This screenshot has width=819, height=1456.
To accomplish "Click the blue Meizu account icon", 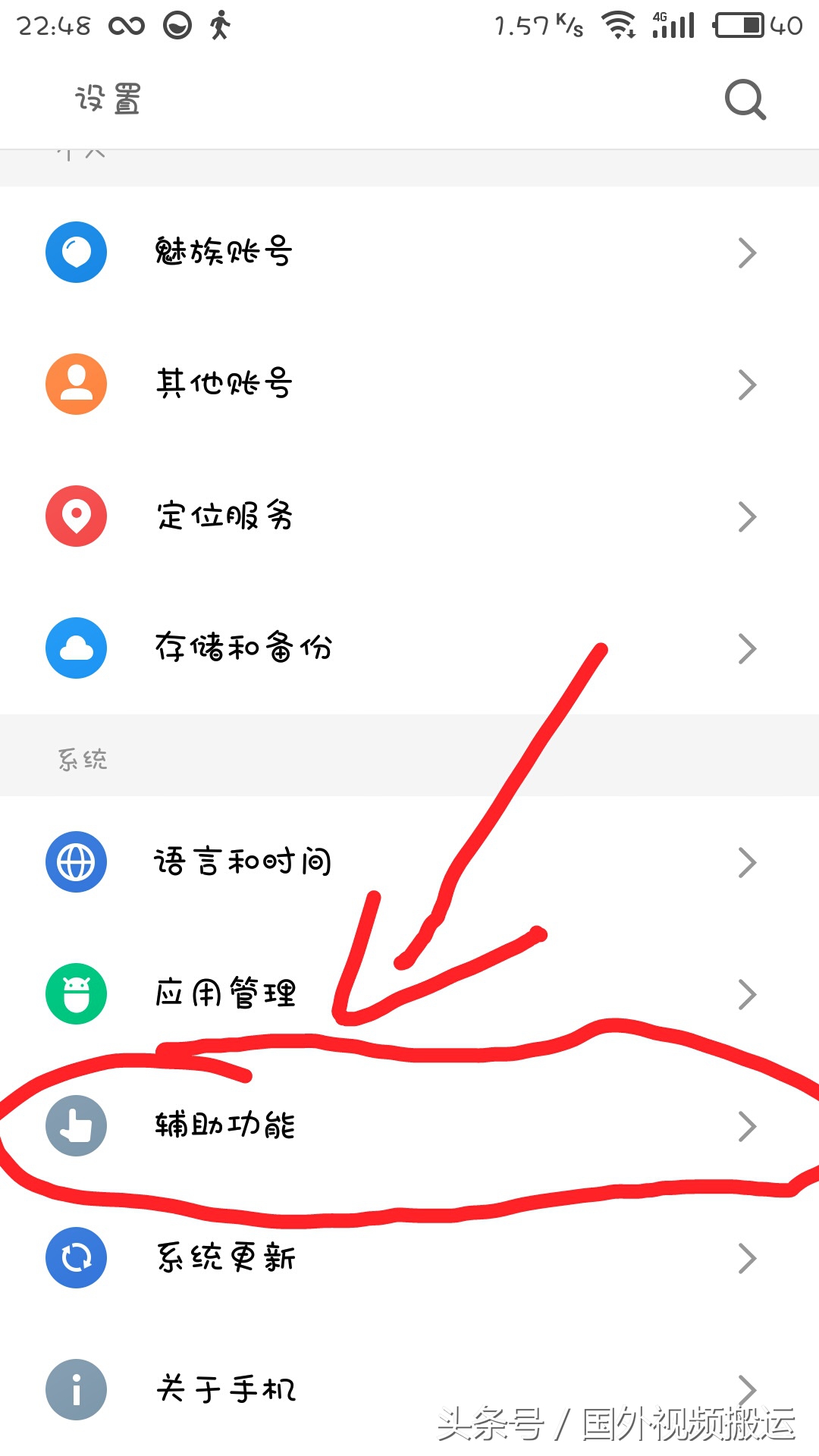I will click(x=75, y=253).
